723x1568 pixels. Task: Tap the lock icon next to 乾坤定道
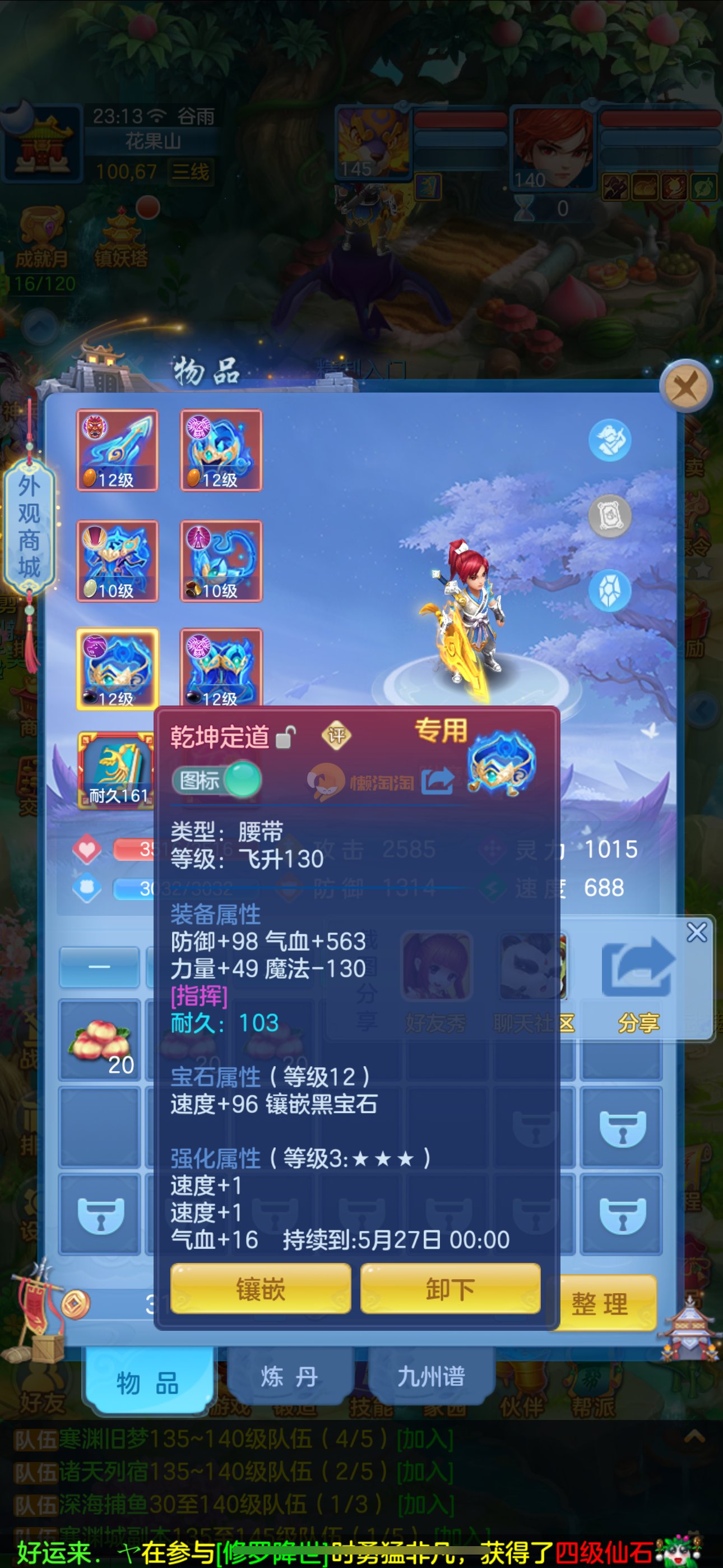click(x=285, y=737)
